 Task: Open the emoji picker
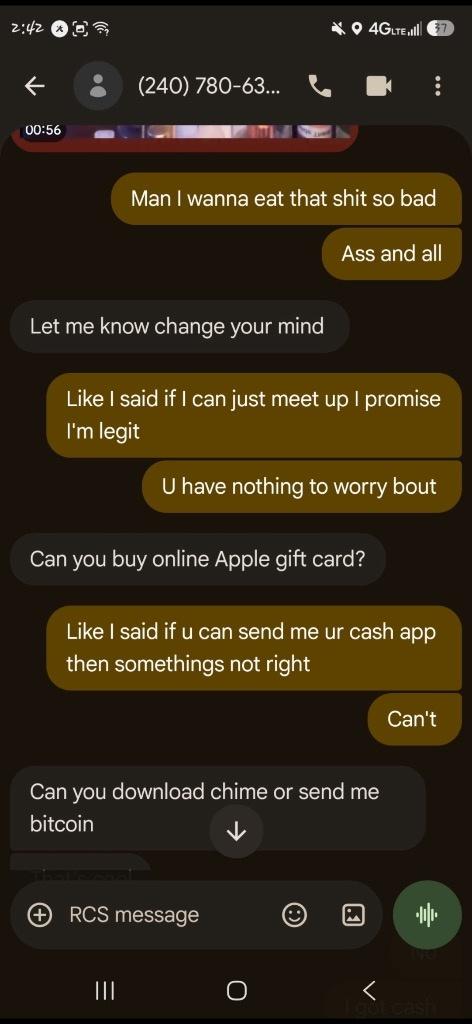point(294,915)
